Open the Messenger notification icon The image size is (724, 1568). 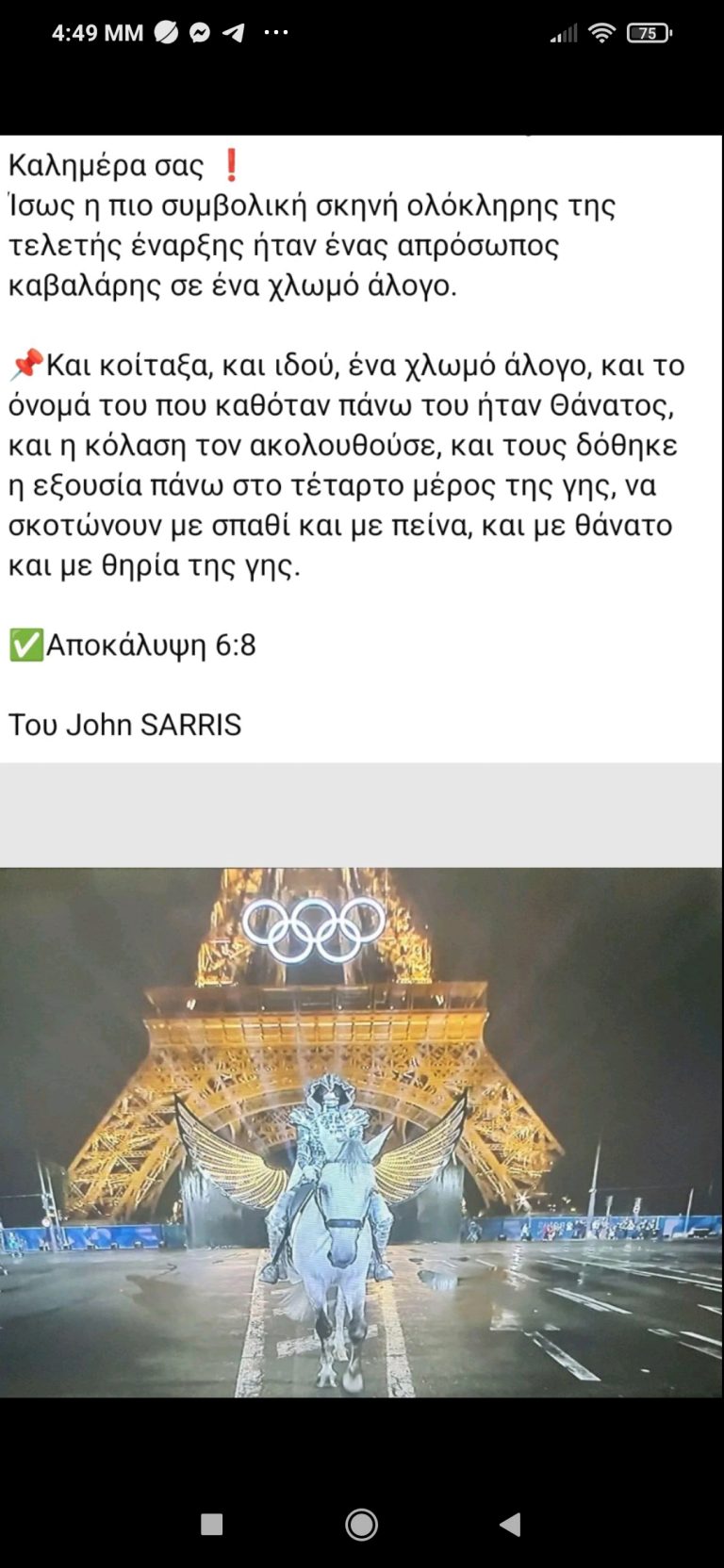pyautogui.click(x=199, y=31)
